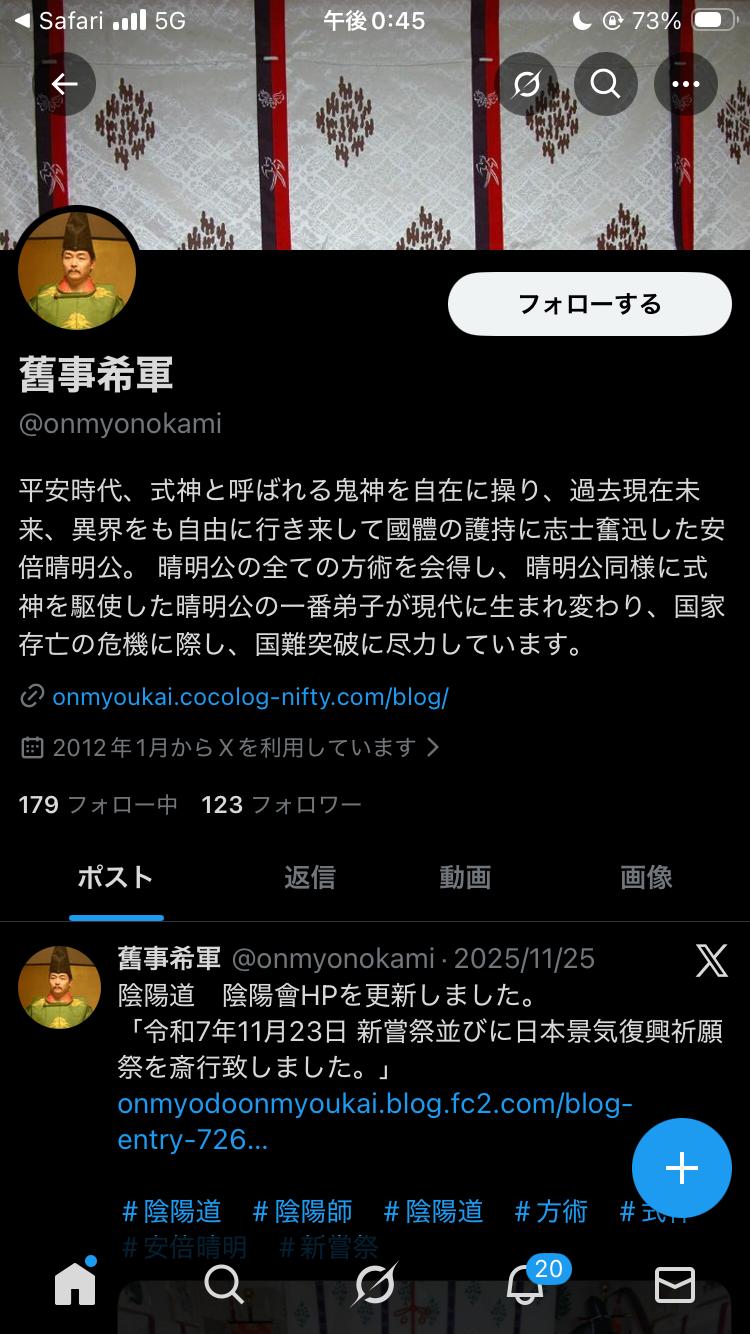Image resolution: width=750 pixels, height=1334 pixels.
Task: Compose a new post
Action: pyautogui.click(x=681, y=1168)
